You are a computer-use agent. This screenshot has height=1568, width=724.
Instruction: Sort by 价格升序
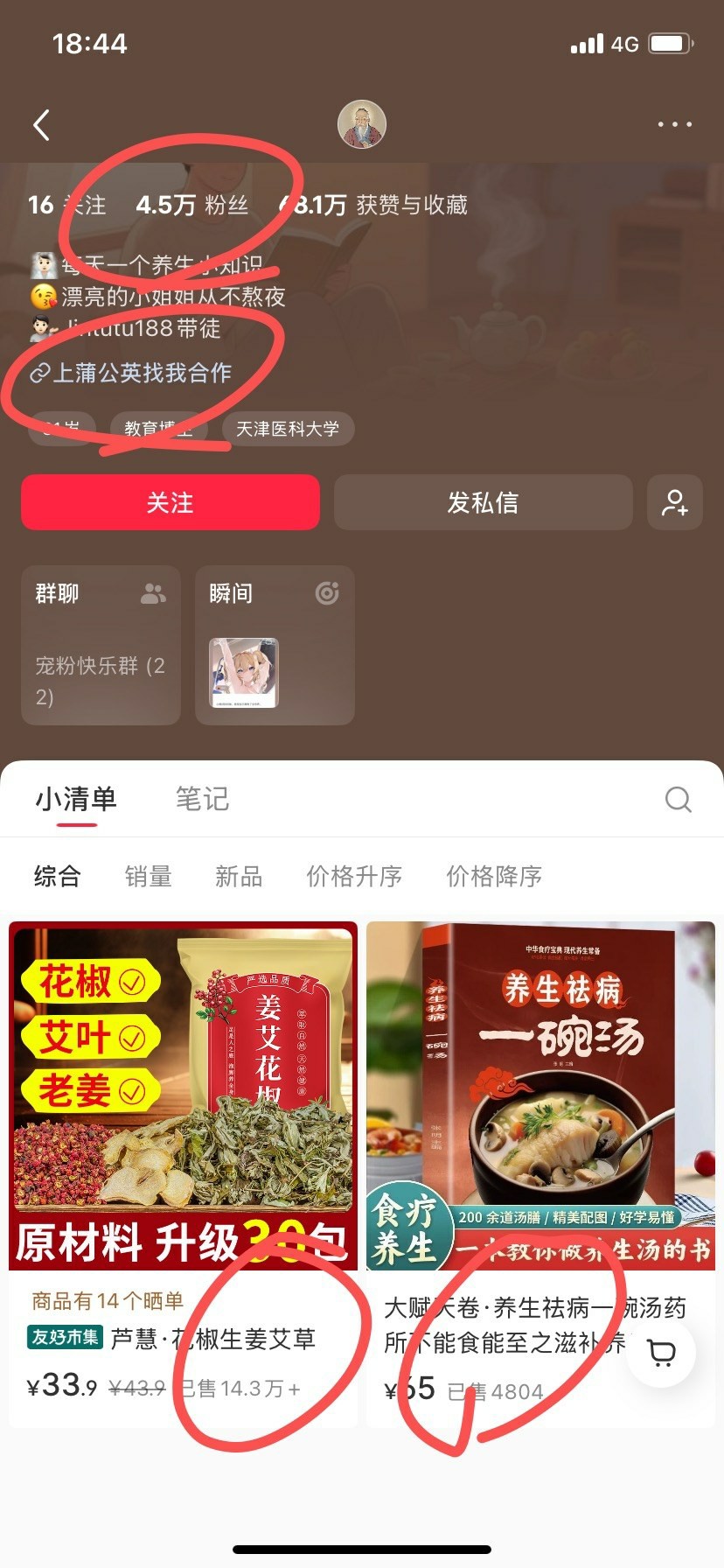pos(353,876)
